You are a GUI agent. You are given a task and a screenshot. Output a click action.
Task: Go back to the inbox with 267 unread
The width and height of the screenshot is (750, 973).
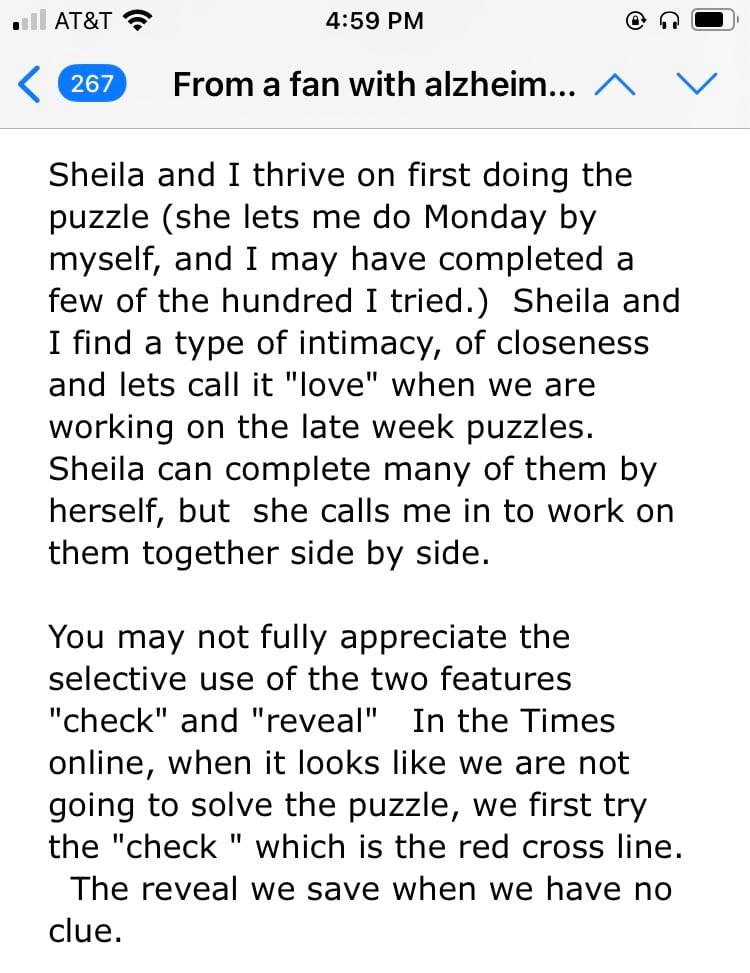(71, 84)
